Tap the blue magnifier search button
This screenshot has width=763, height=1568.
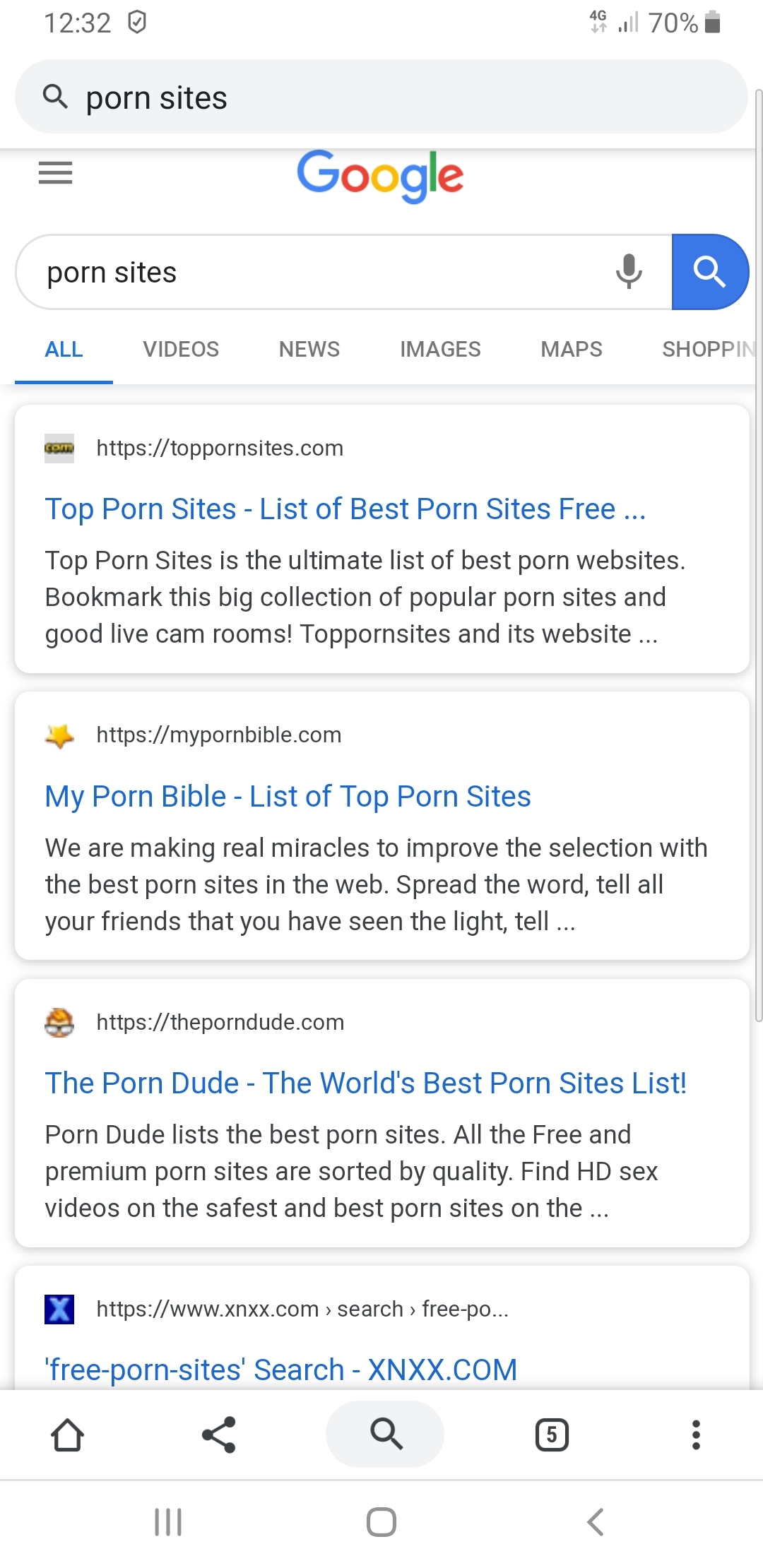coord(709,272)
